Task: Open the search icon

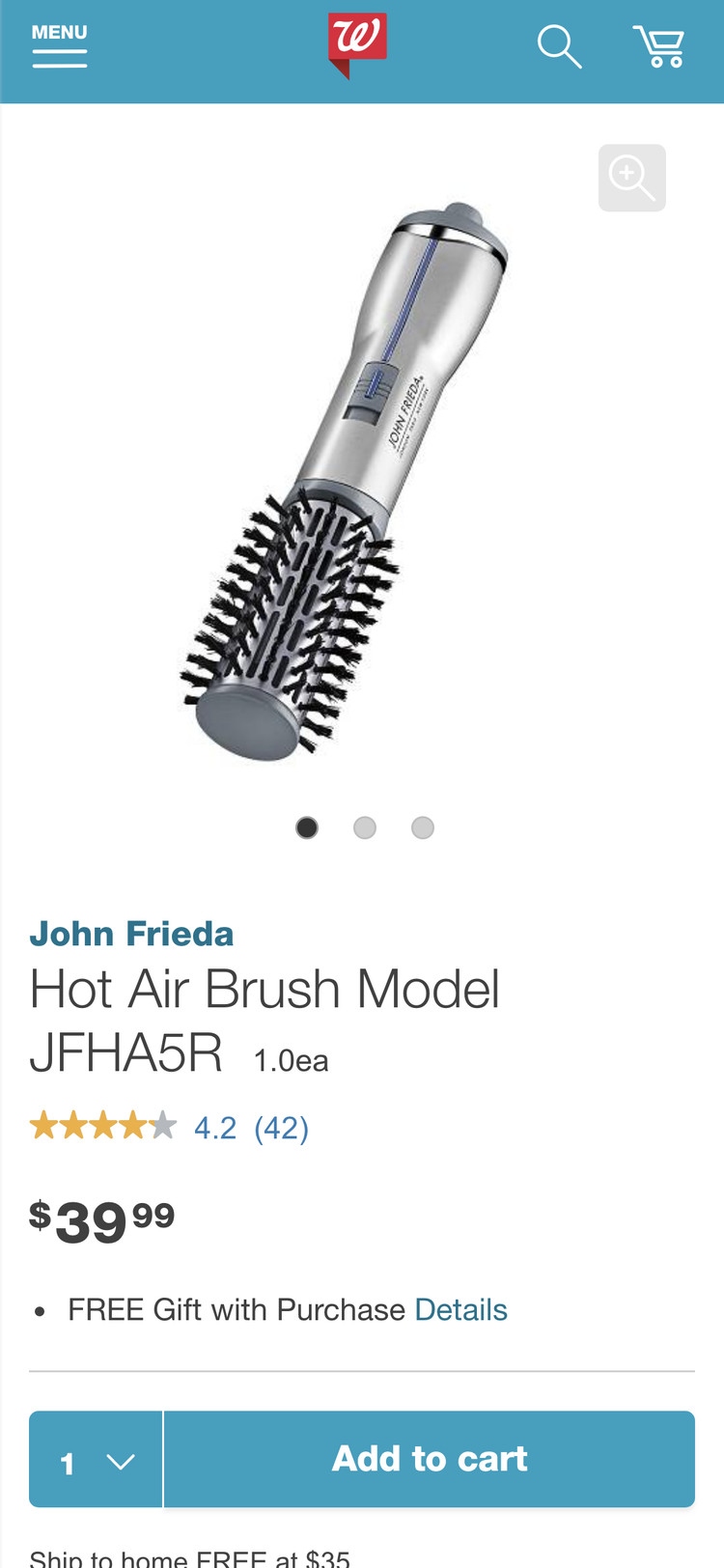Action: [x=559, y=46]
